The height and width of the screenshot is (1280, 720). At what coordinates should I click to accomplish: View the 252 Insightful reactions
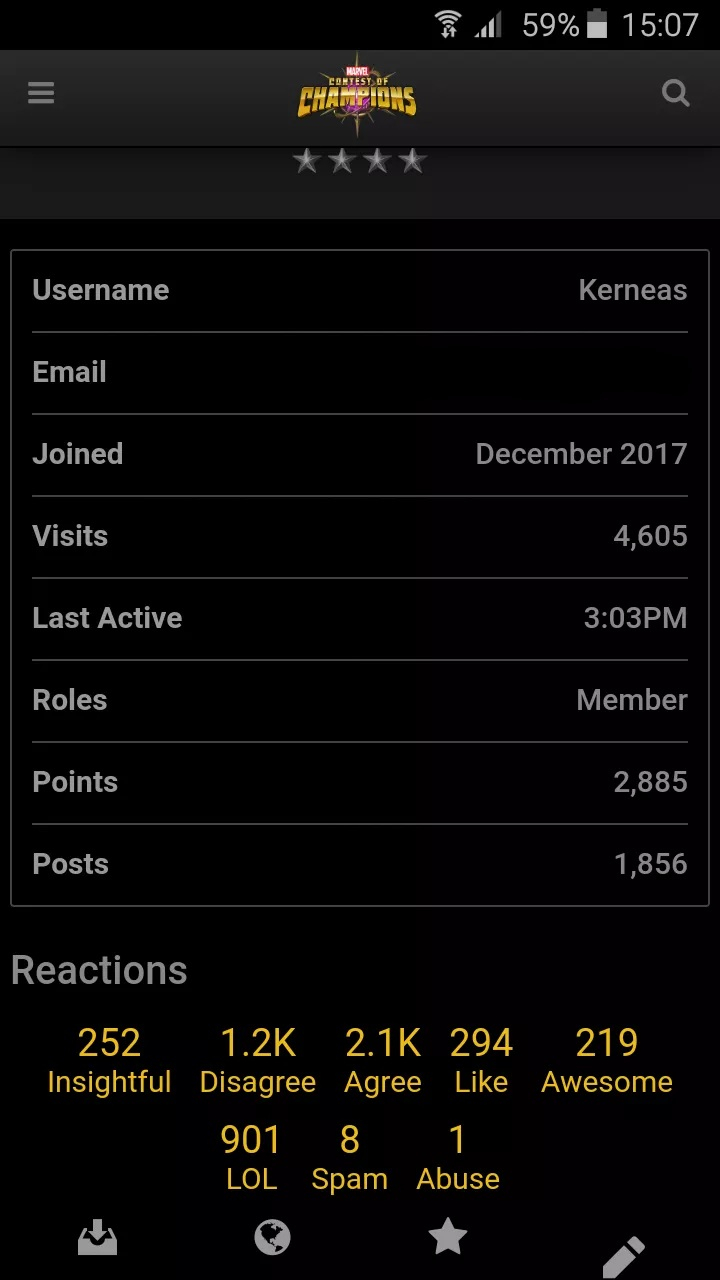(109, 1061)
